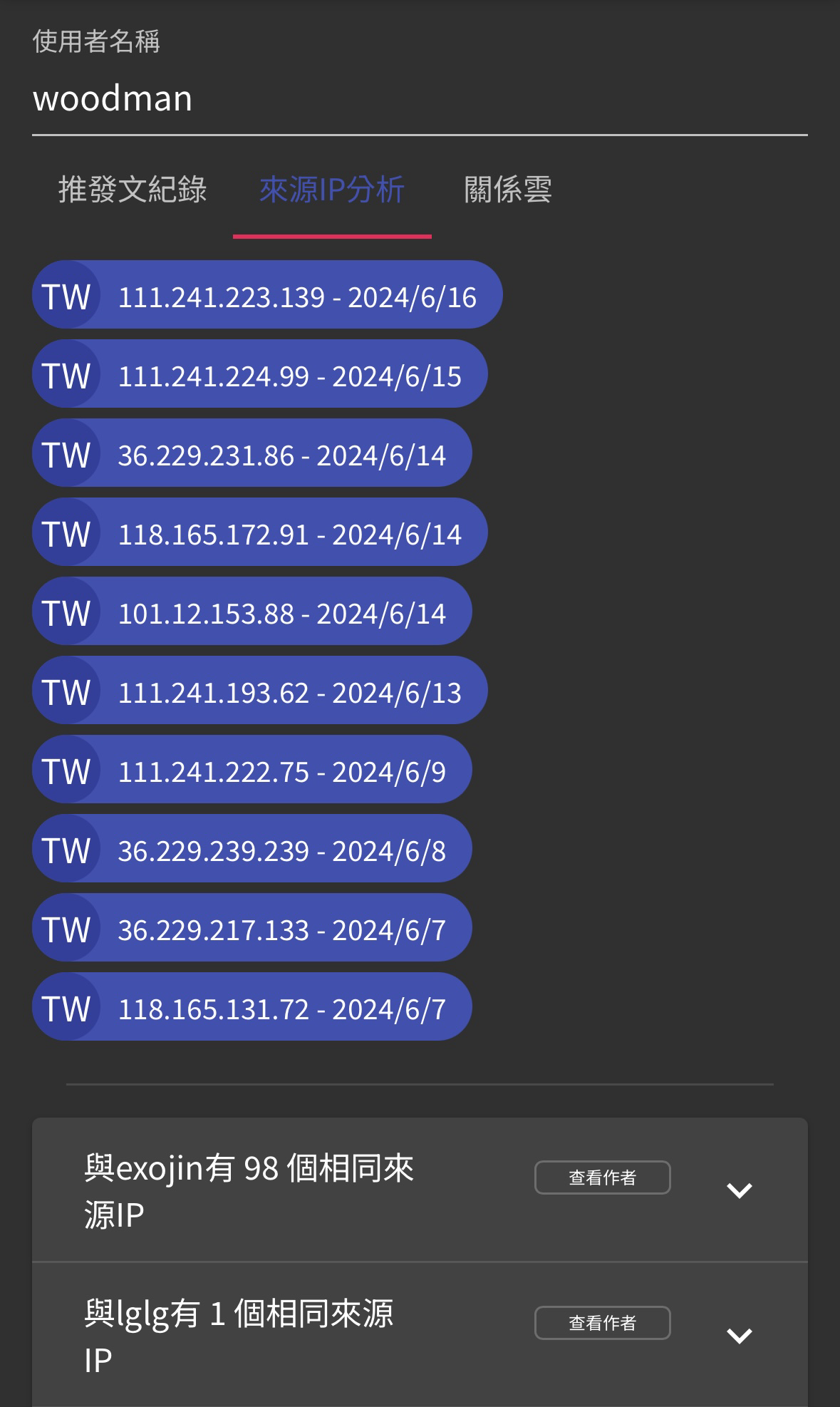Choose the 101.12.153.88 IP chip
The width and height of the screenshot is (840, 1407).
pos(252,612)
